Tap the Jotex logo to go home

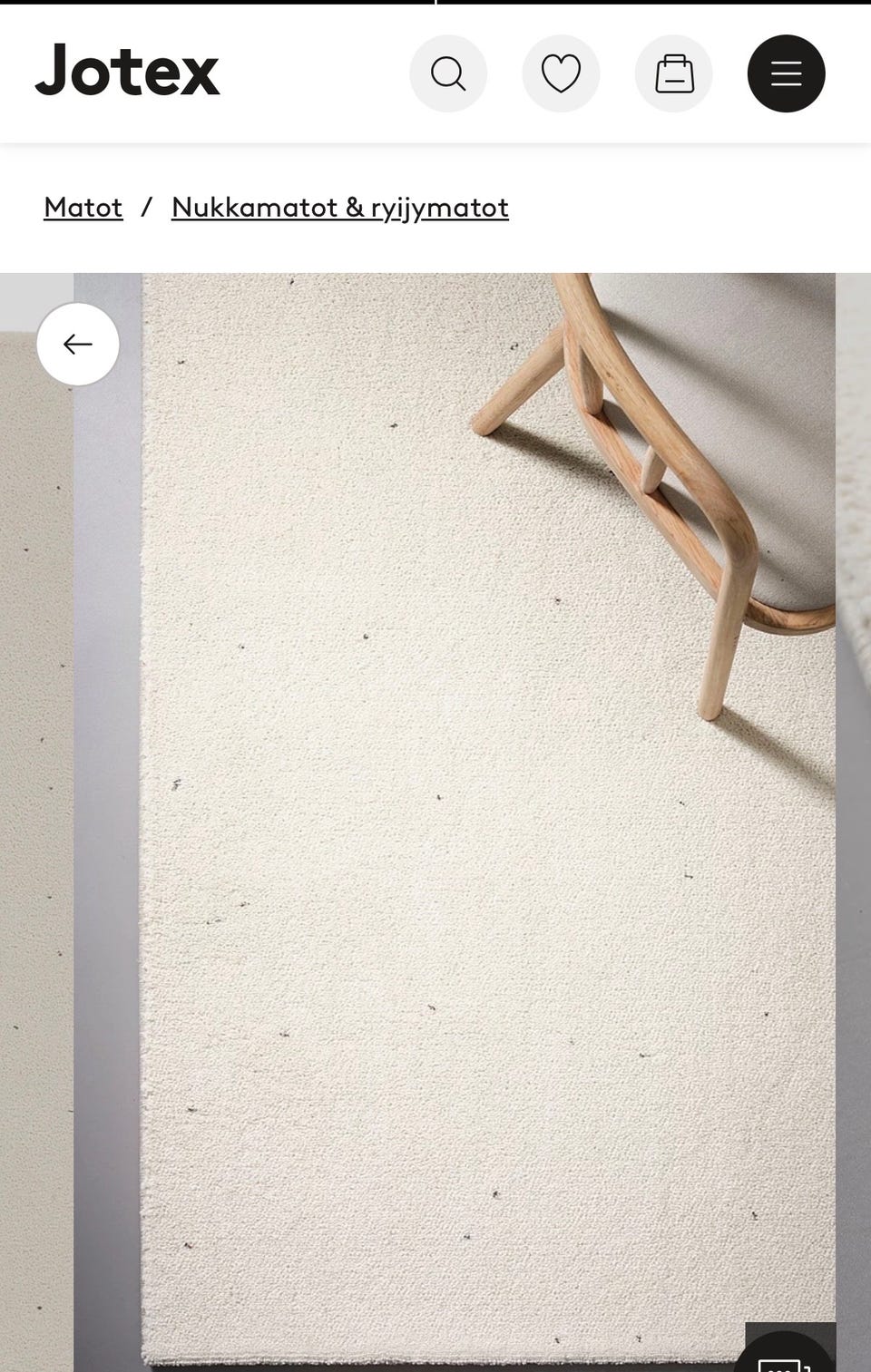tap(128, 71)
